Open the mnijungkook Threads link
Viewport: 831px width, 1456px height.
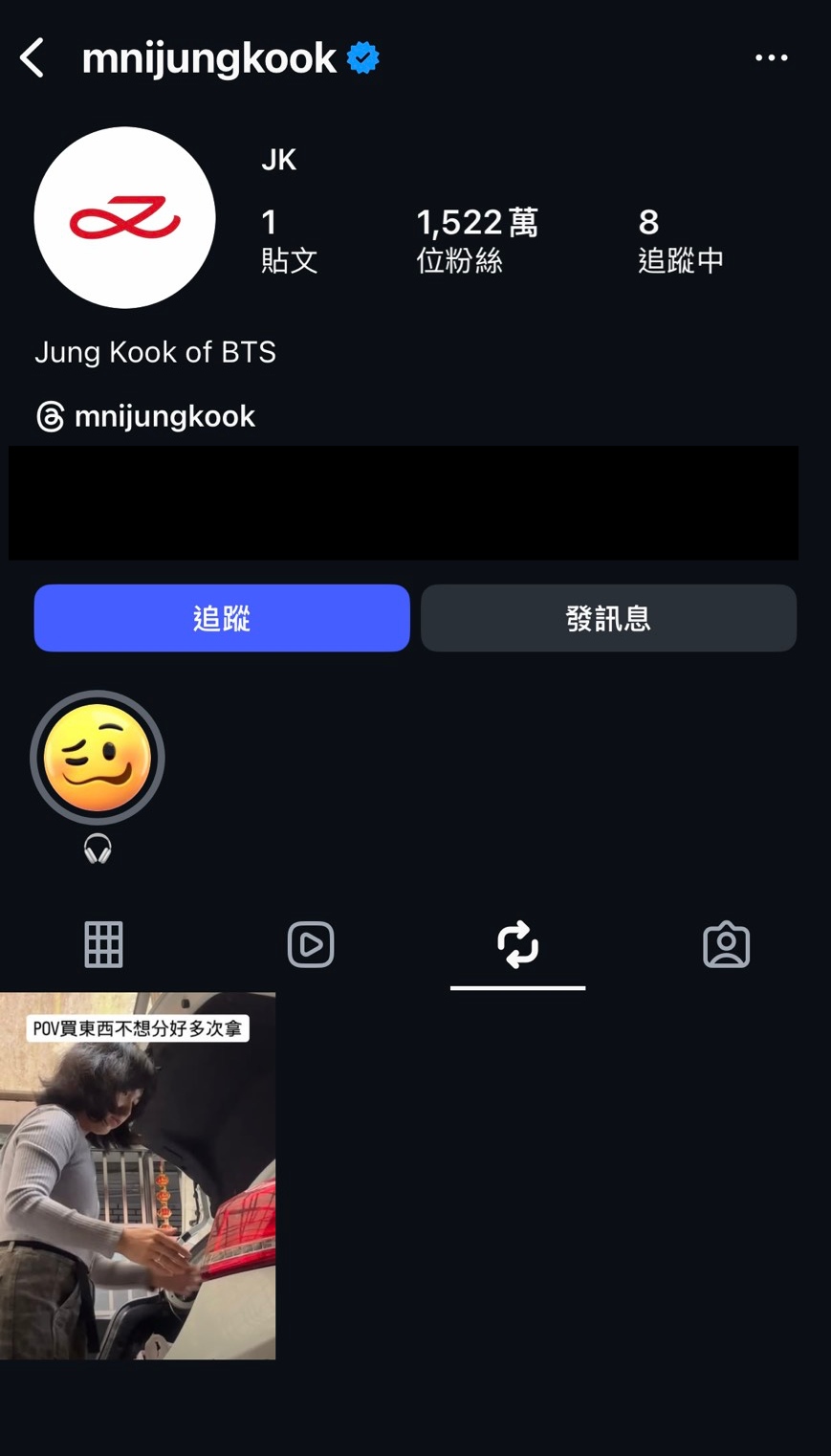145,416
